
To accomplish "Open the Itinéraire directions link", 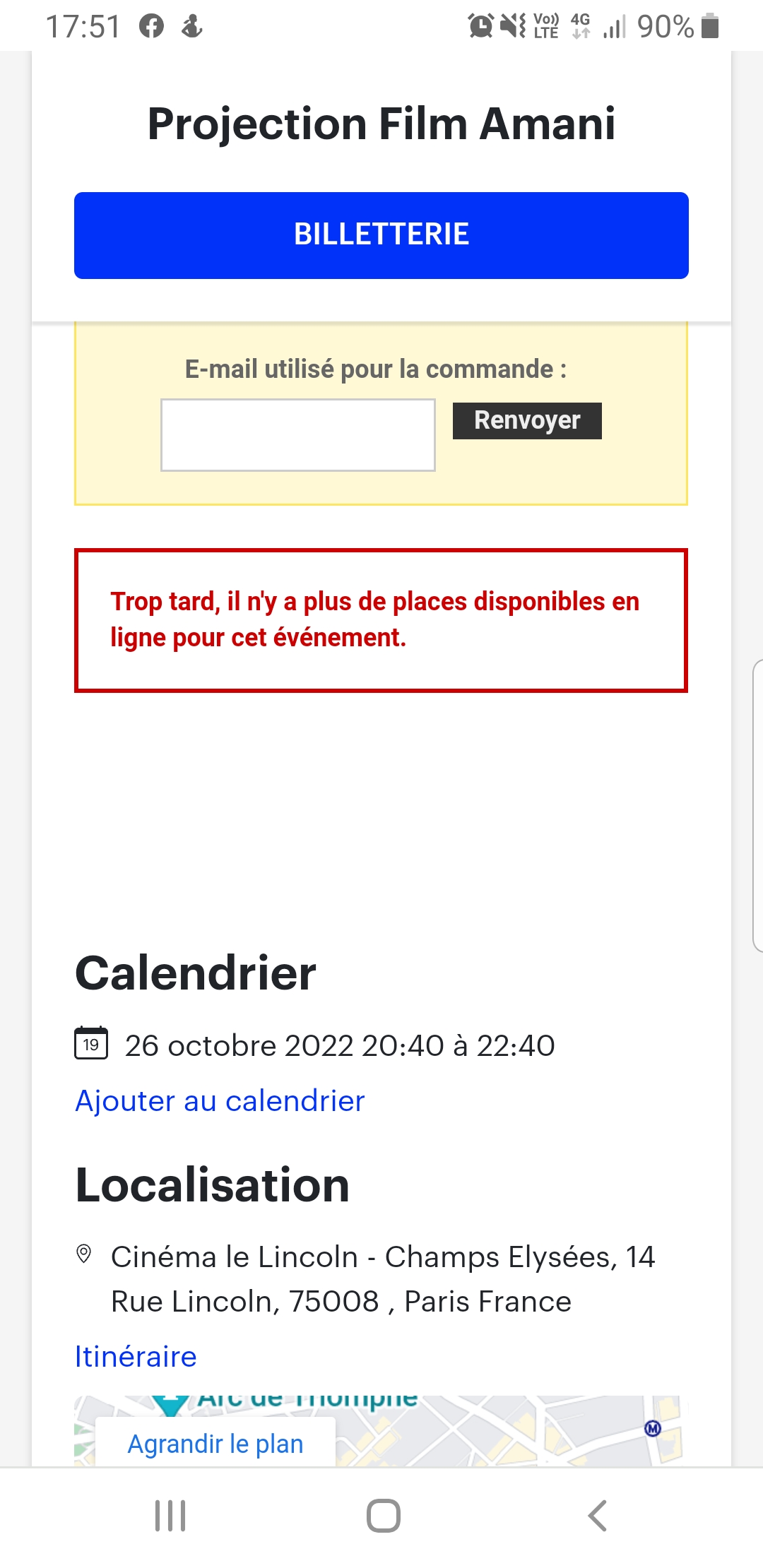I will pos(136,1357).
